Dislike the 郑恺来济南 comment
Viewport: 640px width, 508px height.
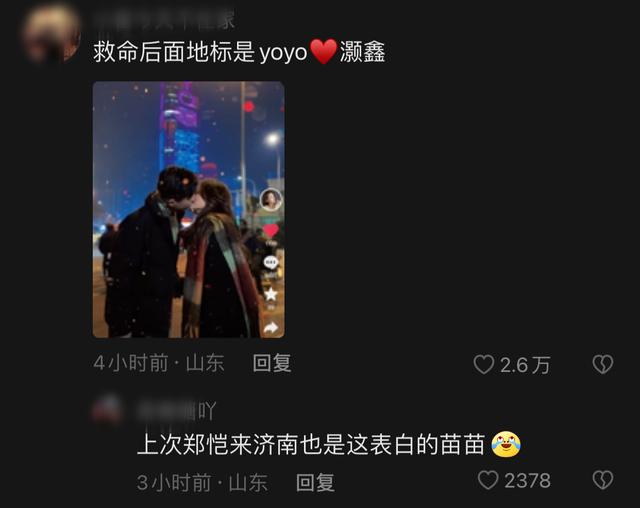602,481
